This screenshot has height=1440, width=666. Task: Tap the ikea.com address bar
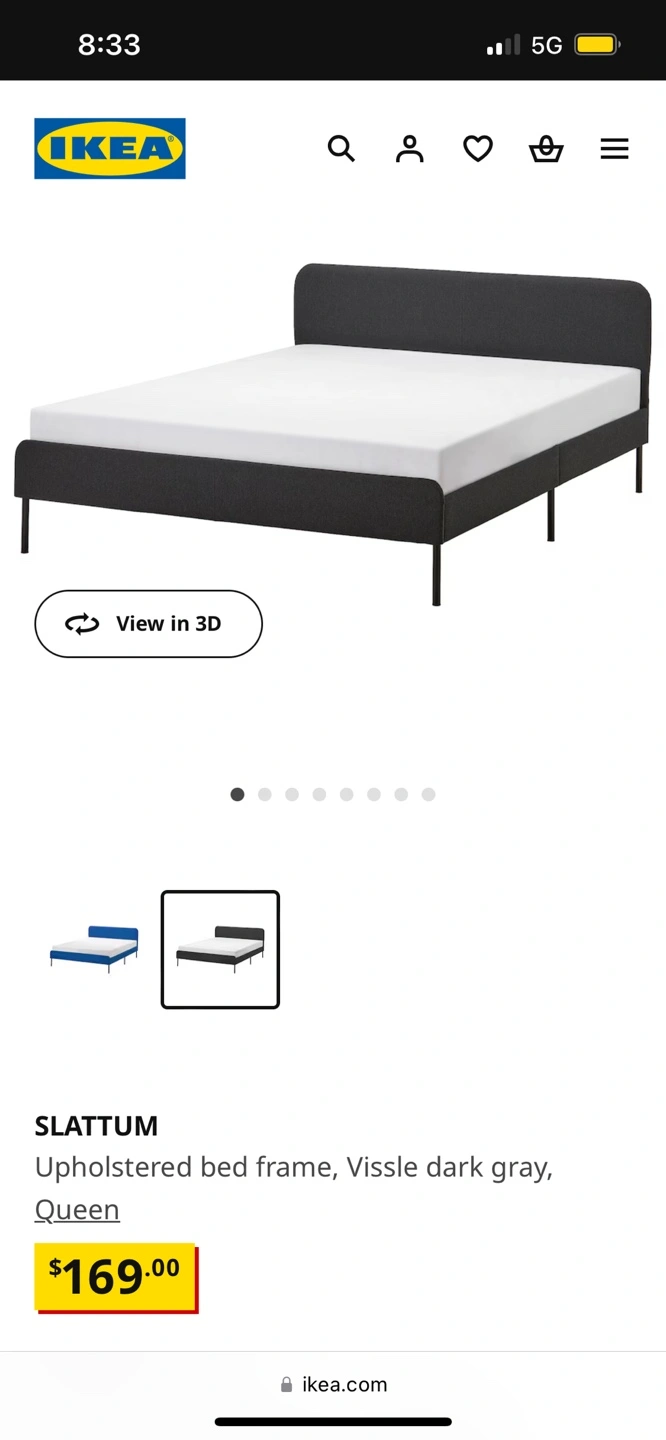pyautogui.click(x=333, y=1384)
